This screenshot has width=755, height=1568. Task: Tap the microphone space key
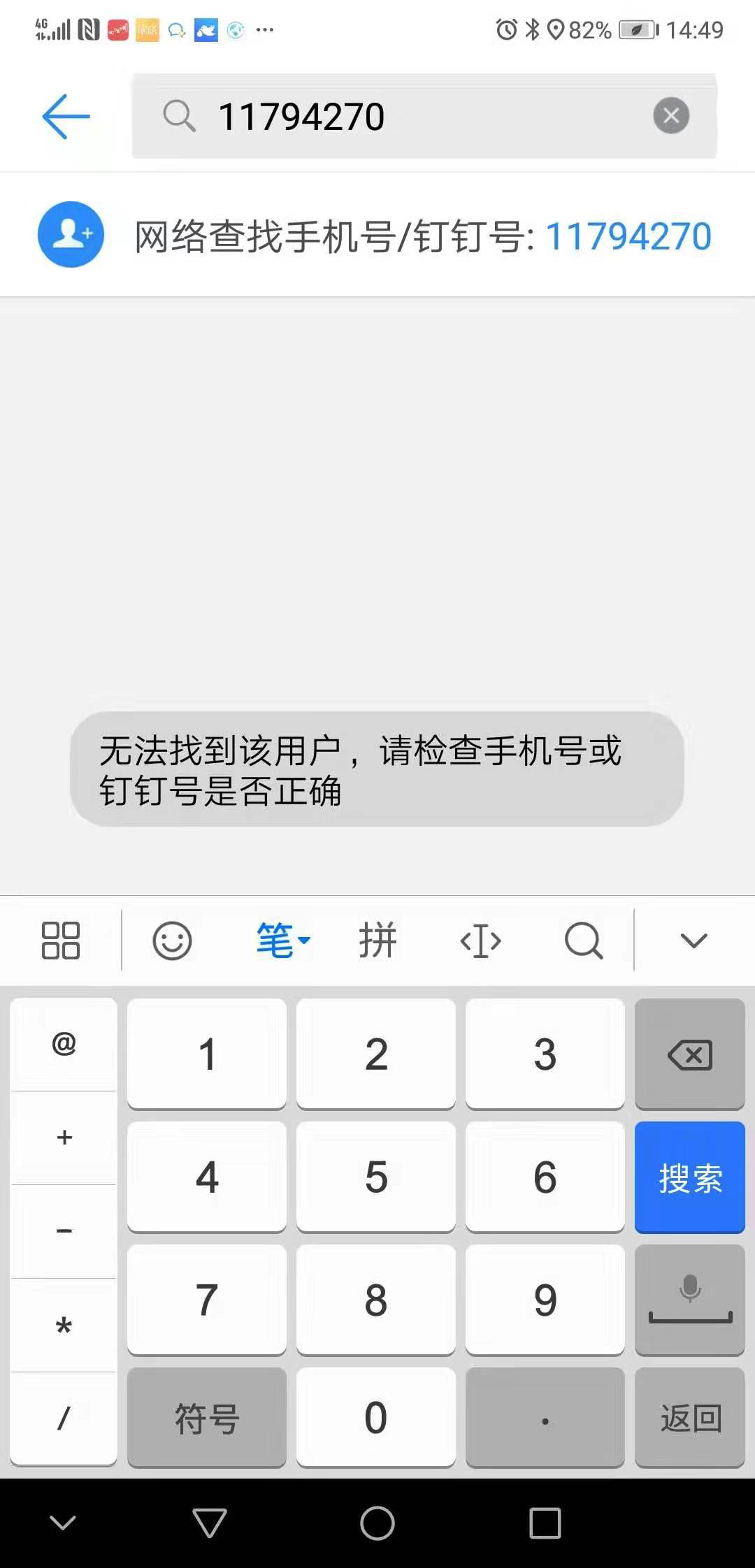coord(690,1300)
